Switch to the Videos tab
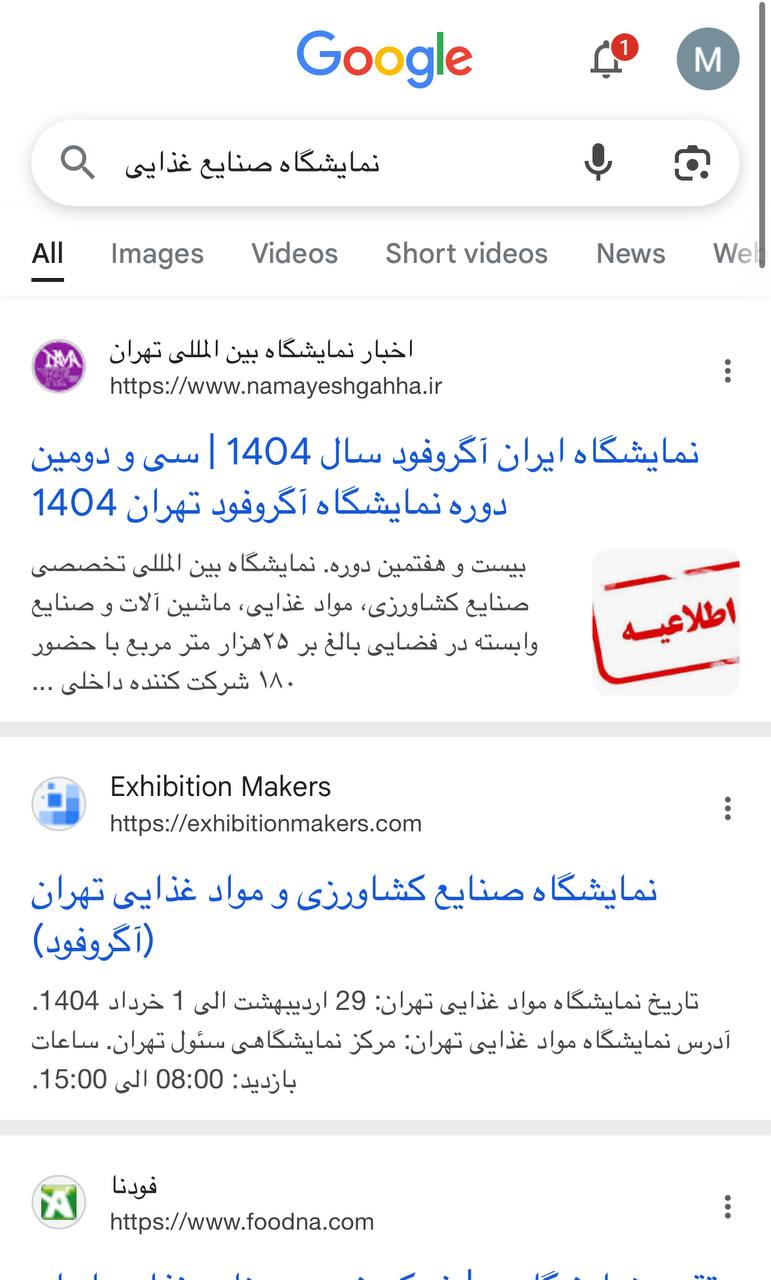771x1280 pixels. (294, 254)
